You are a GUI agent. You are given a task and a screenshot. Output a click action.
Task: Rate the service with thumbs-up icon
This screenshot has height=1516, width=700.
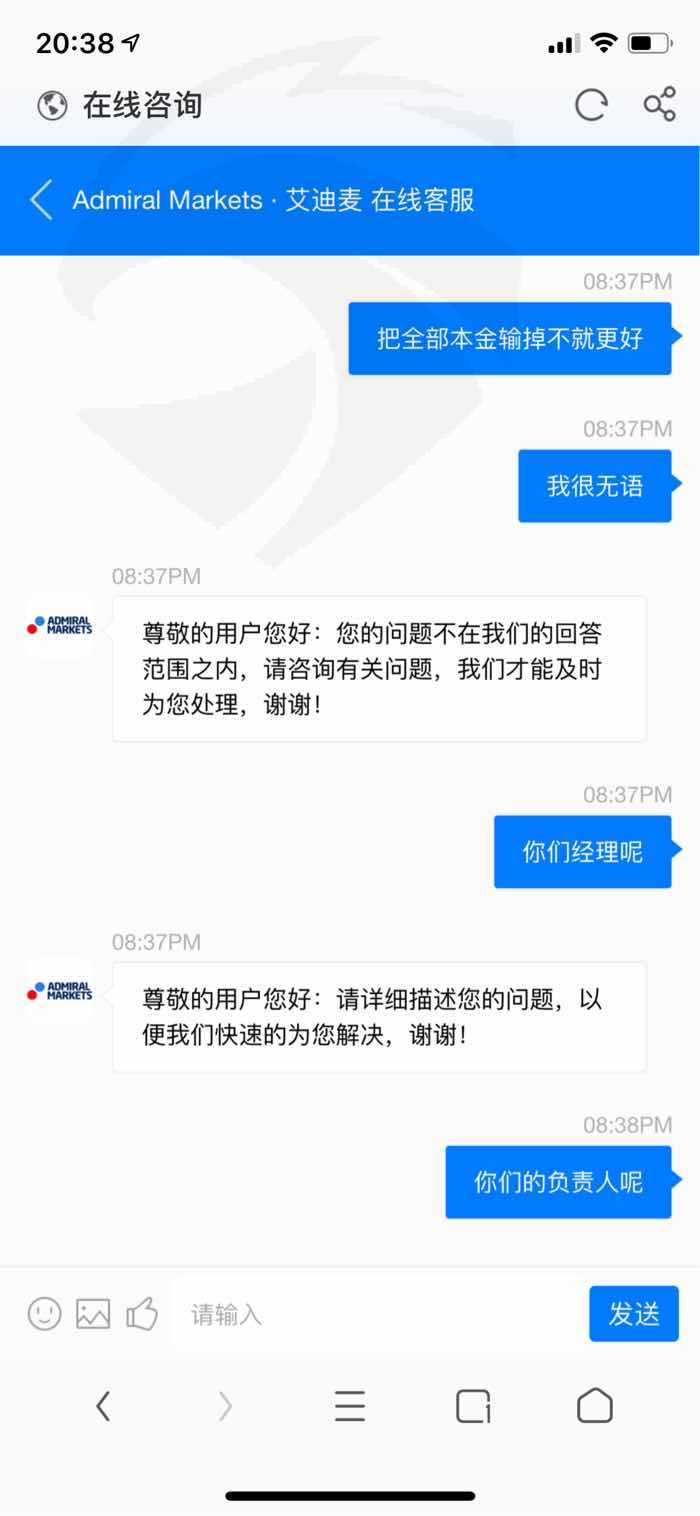[142, 1313]
